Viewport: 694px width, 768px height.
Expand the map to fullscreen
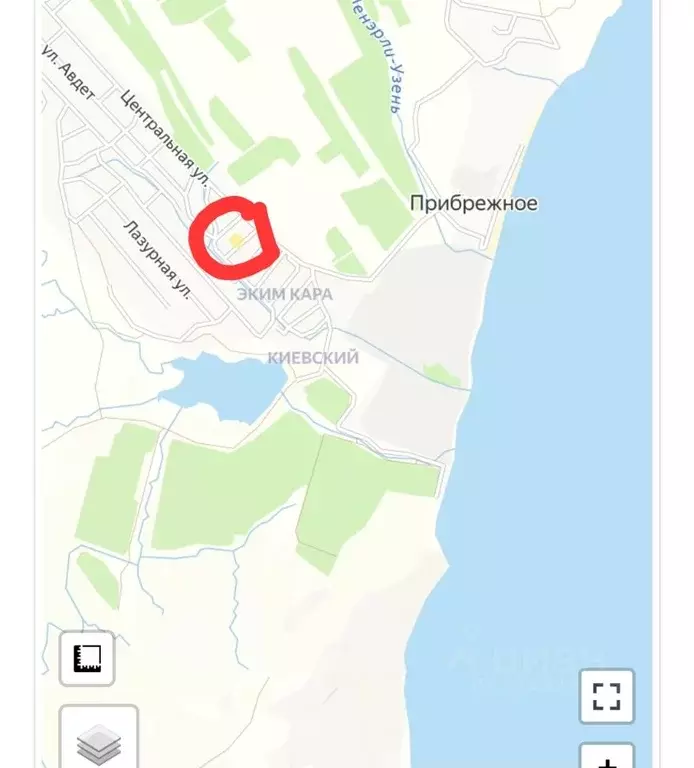coord(606,696)
